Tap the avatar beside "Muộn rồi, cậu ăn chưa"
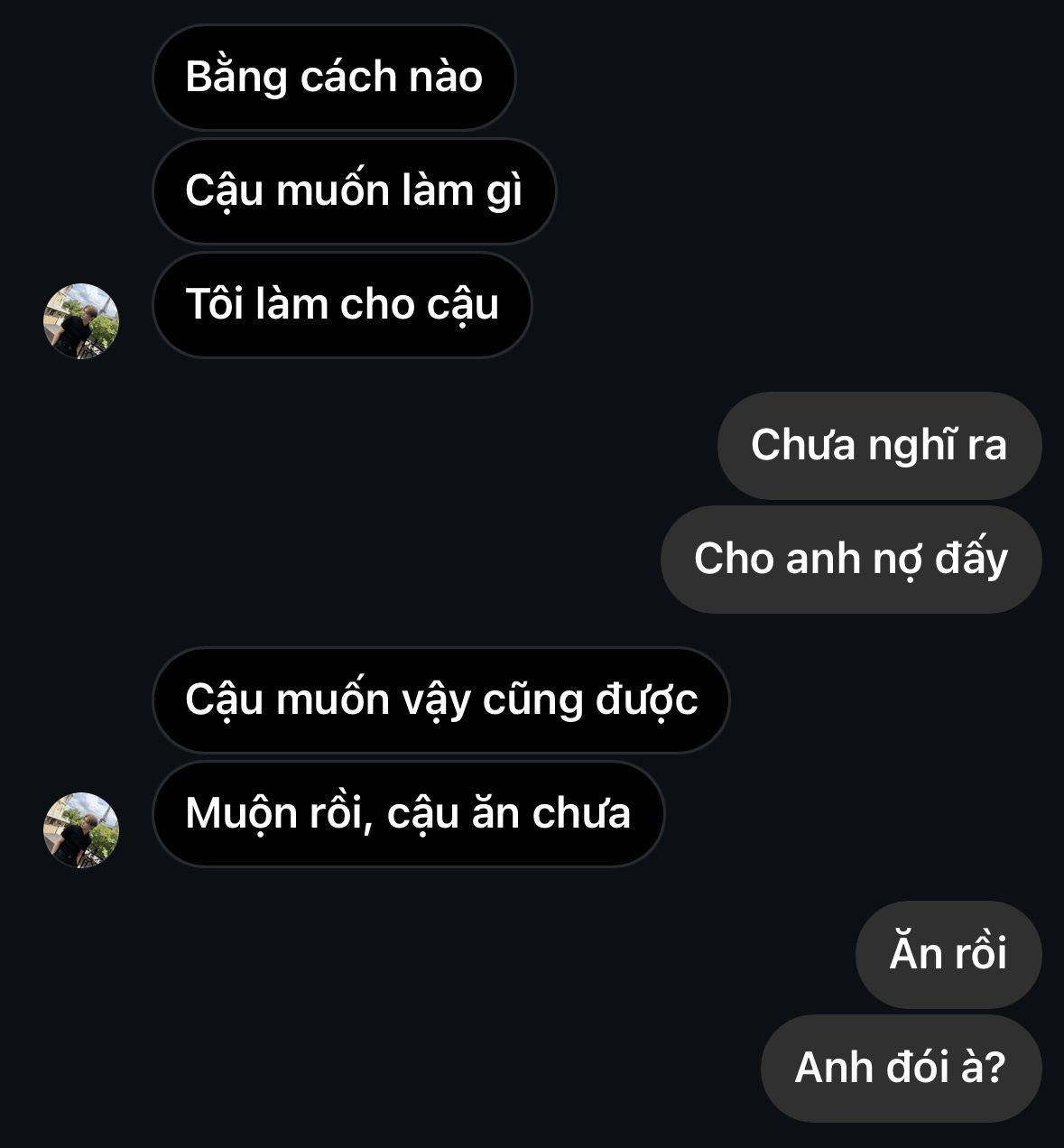Screen dimensions: 1064x1148 point(81,830)
